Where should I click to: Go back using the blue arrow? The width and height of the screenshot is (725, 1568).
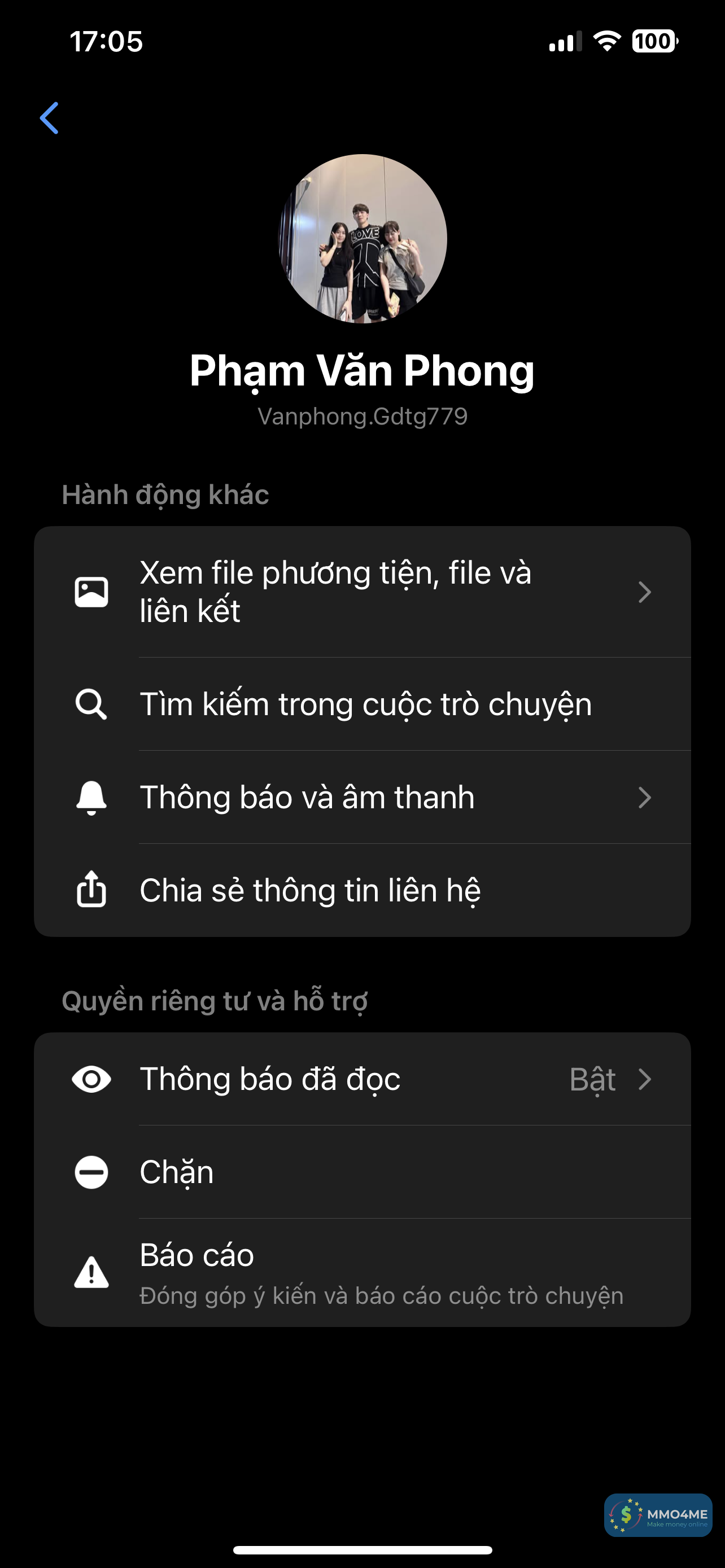[x=49, y=118]
